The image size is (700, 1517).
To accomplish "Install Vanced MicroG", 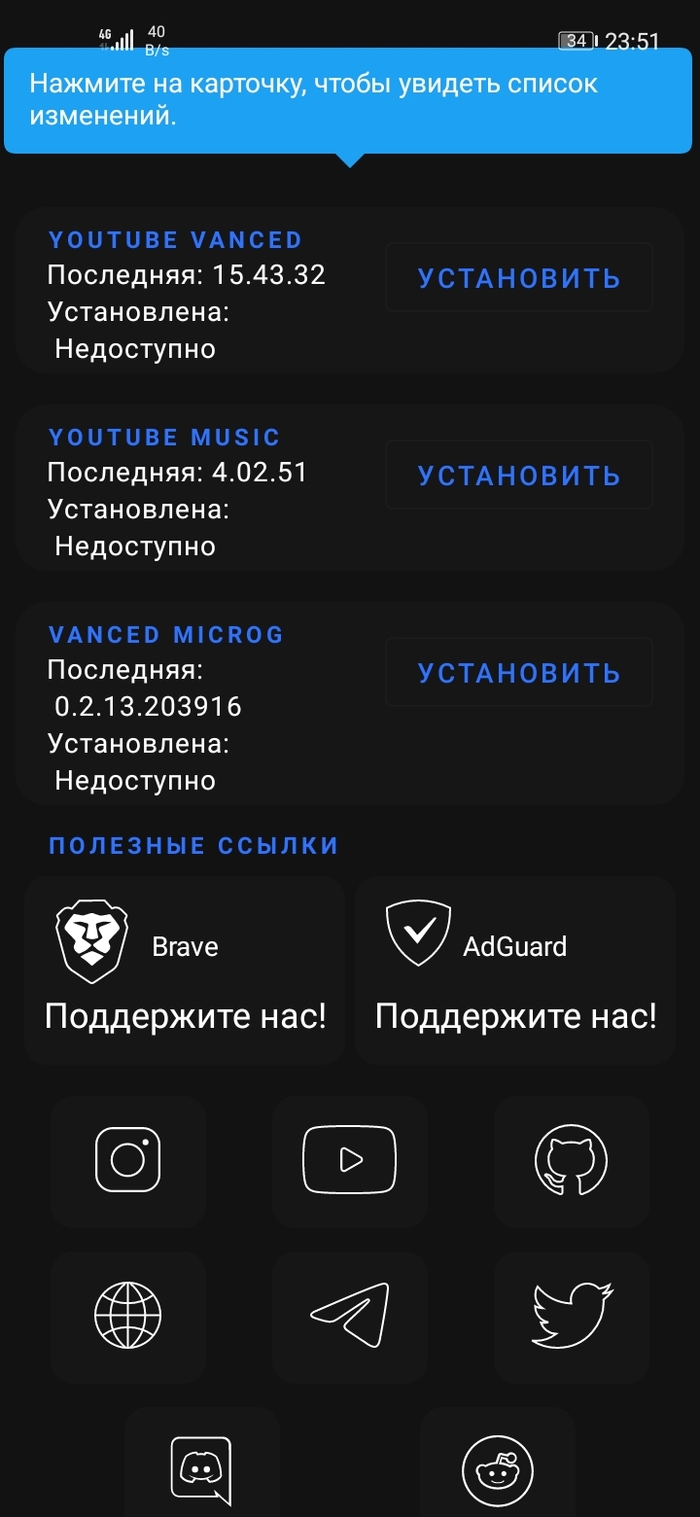I will [x=519, y=672].
